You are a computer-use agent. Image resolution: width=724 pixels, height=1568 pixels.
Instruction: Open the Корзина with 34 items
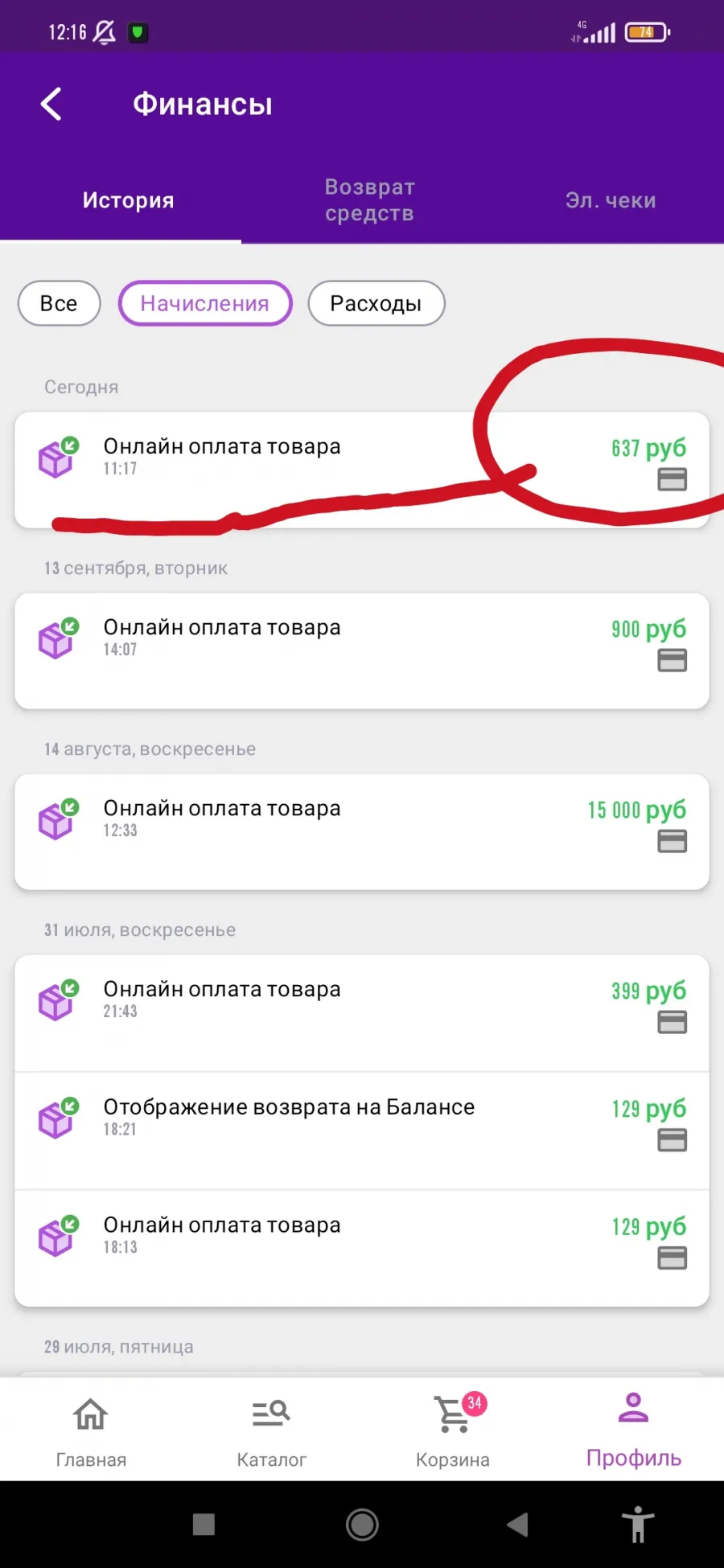click(453, 1431)
